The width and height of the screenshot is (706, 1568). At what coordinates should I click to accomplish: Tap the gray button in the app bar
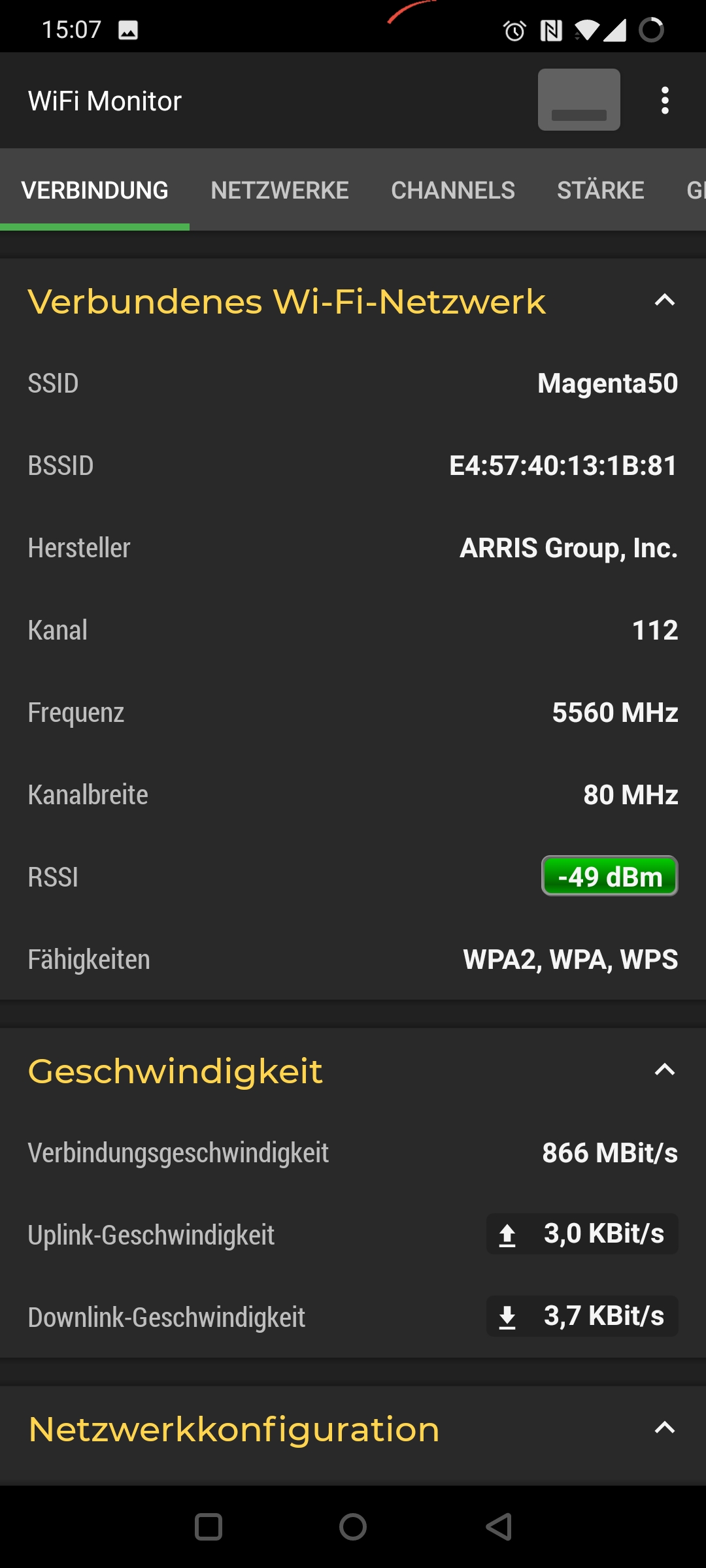click(579, 100)
